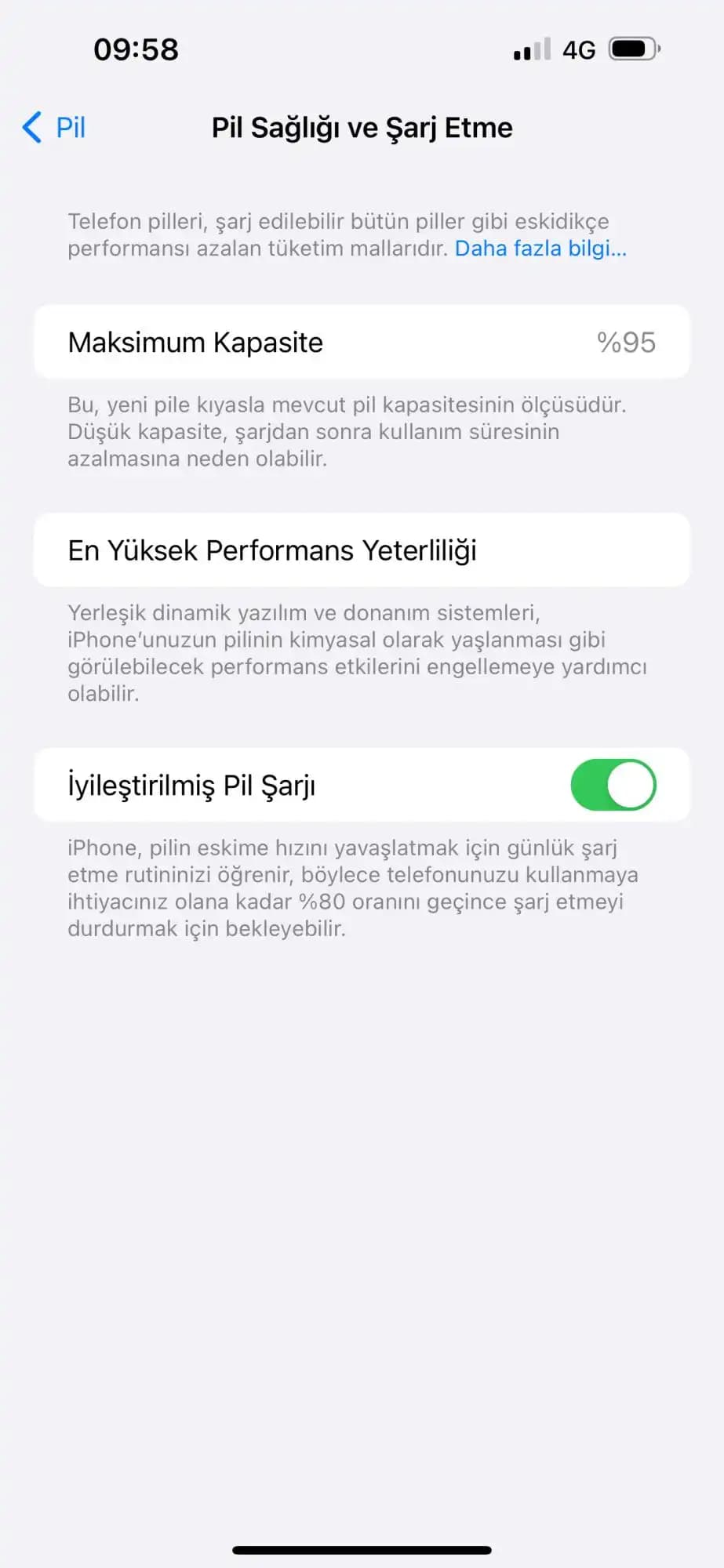The image size is (724, 1568).
Task: Open the "Daha fazla bilgi..." link
Action: (x=540, y=249)
